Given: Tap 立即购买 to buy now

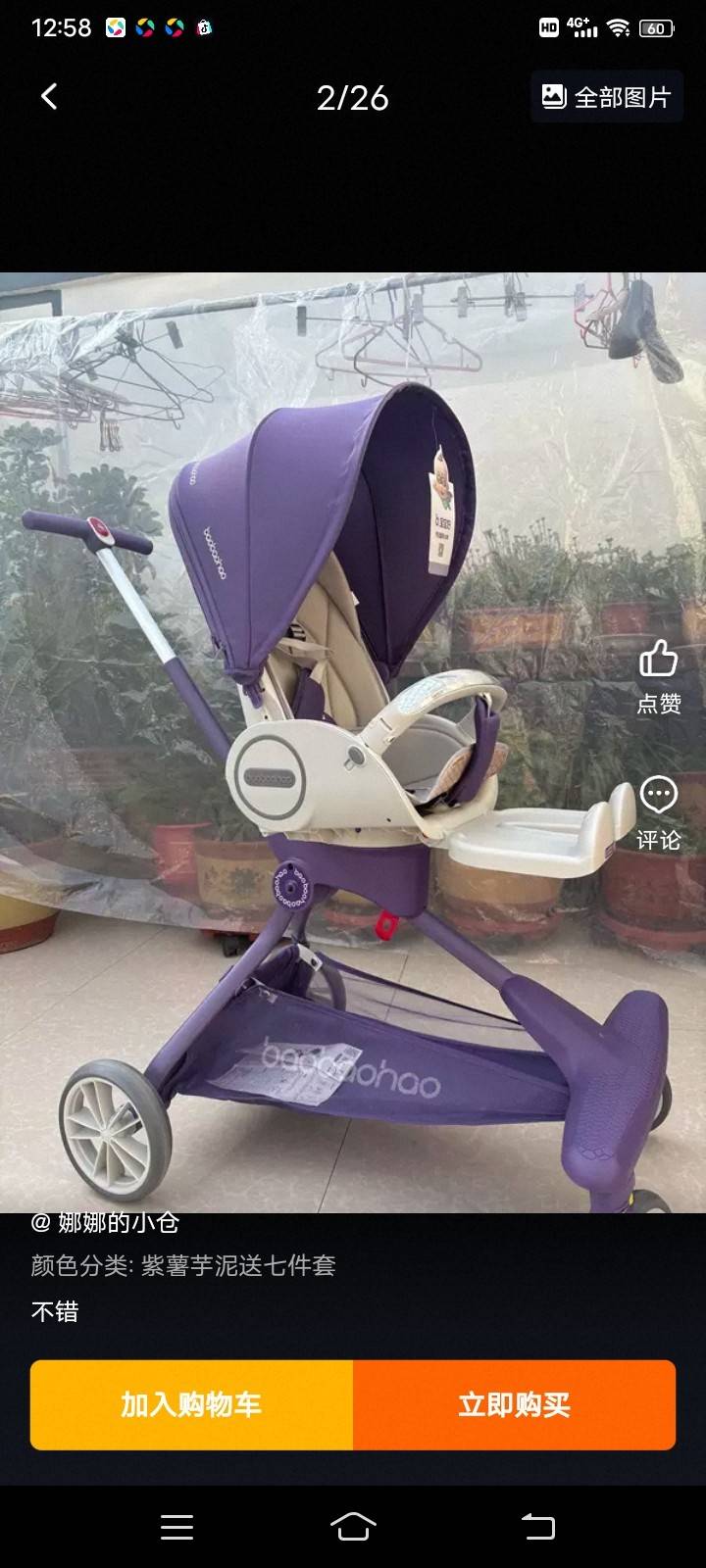Looking at the screenshot, I should [x=514, y=1404].
